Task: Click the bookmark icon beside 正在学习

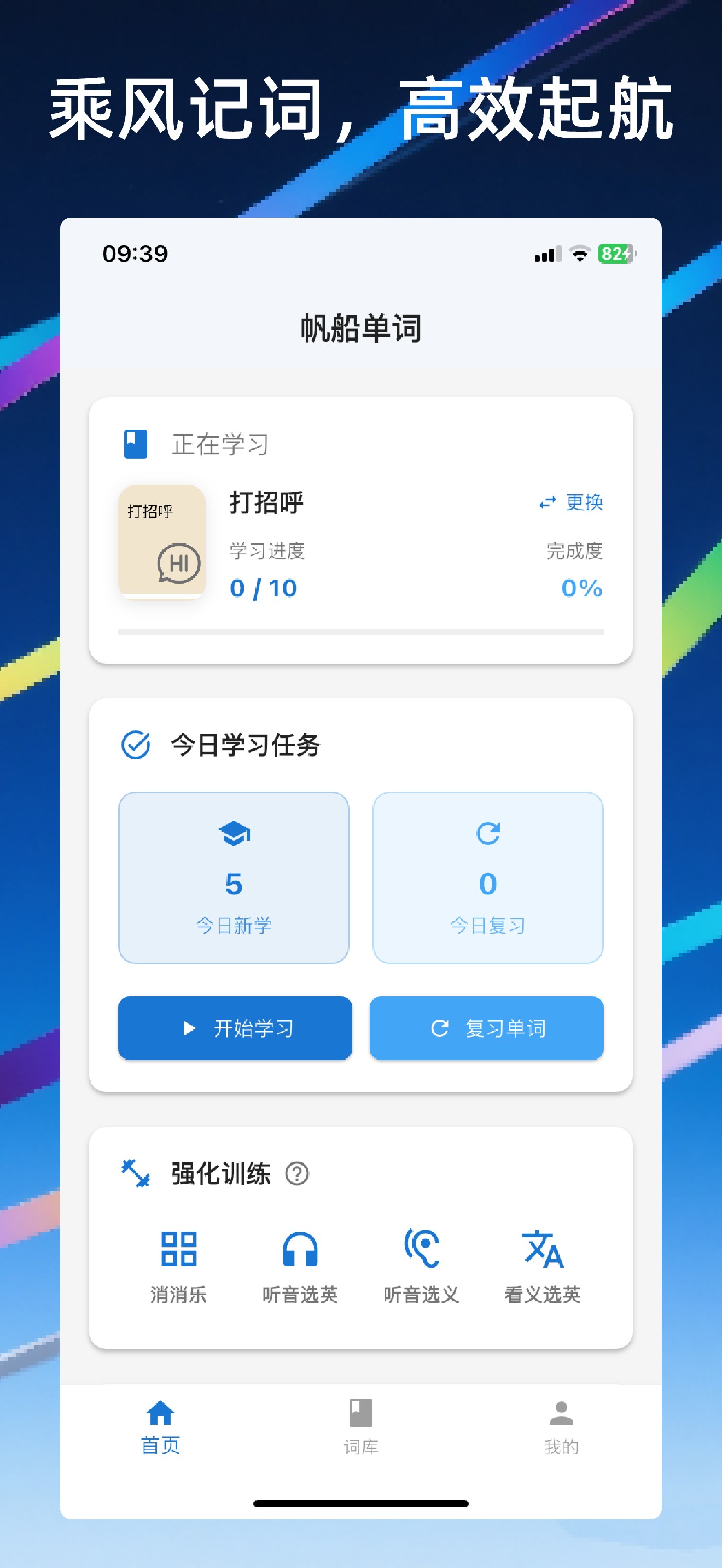Action: 135,445
